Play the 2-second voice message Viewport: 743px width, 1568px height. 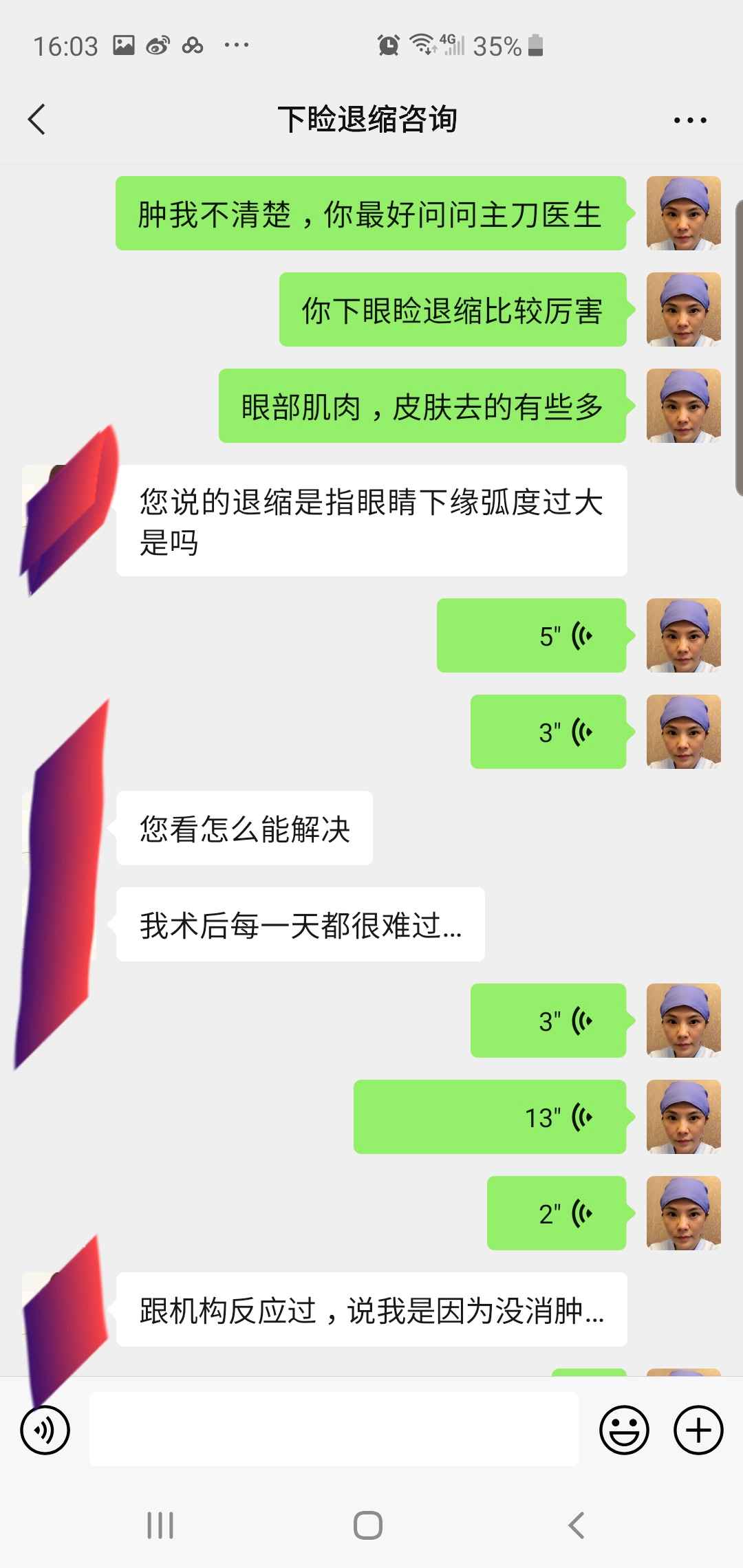coord(556,1213)
